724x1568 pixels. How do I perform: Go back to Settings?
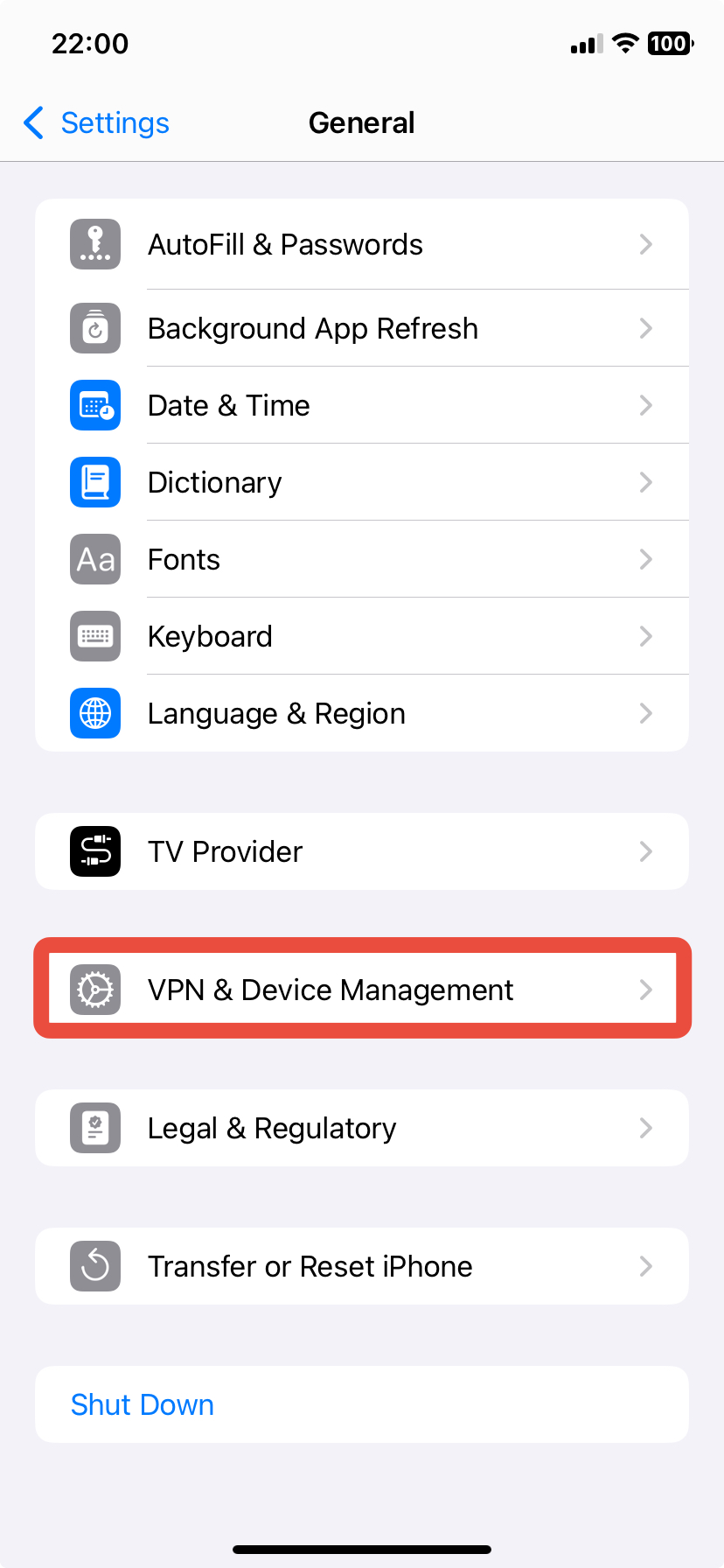coord(98,123)
